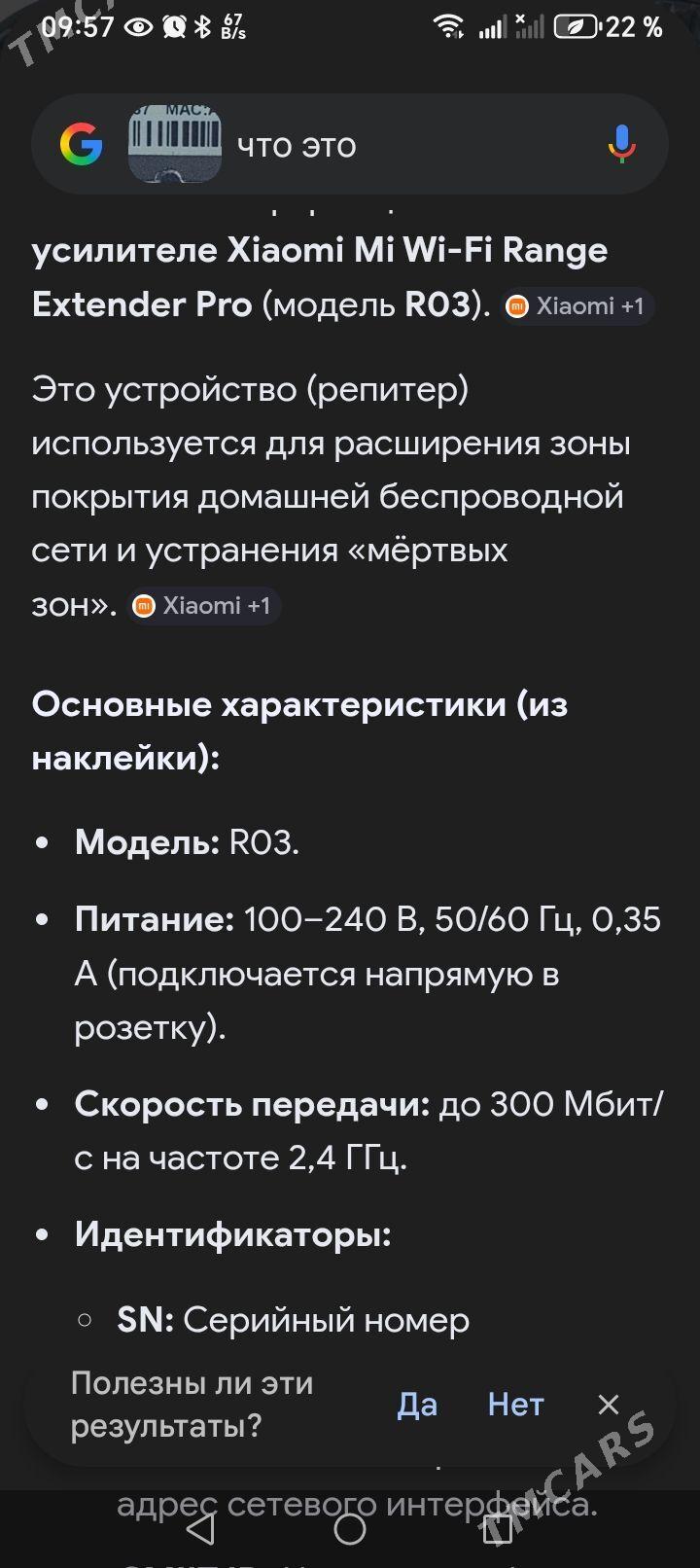
Task: Answer "Нет" to the results feedback
Action: [x=515, y=1405]
